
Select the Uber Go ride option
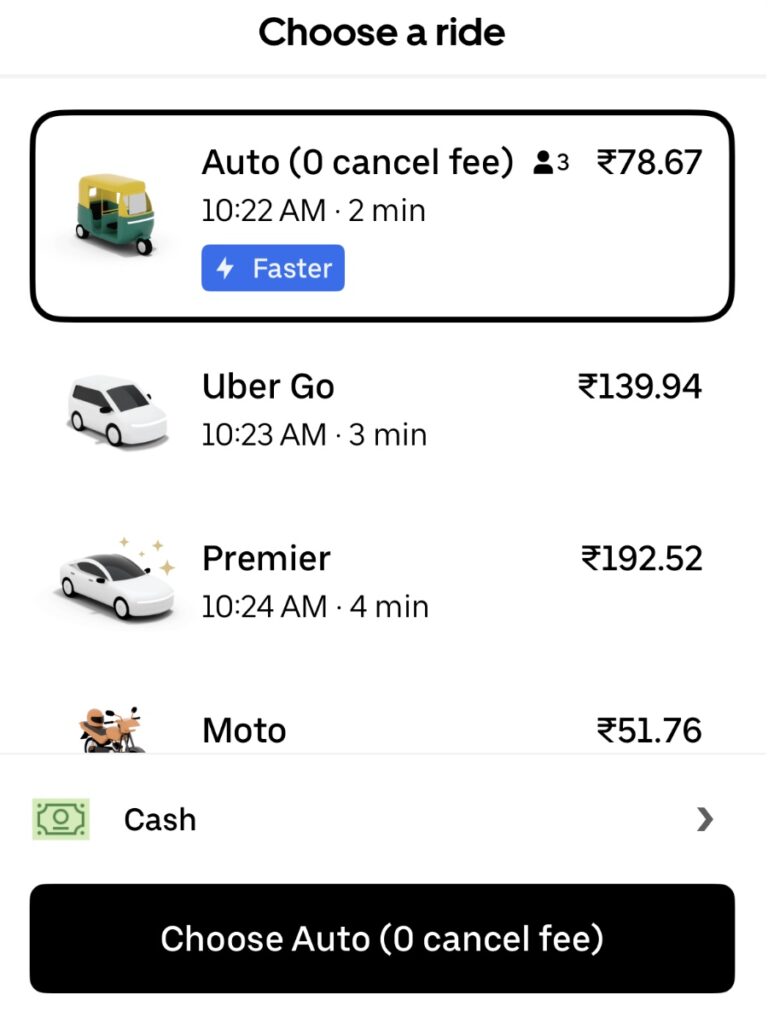tap(384, 407)
